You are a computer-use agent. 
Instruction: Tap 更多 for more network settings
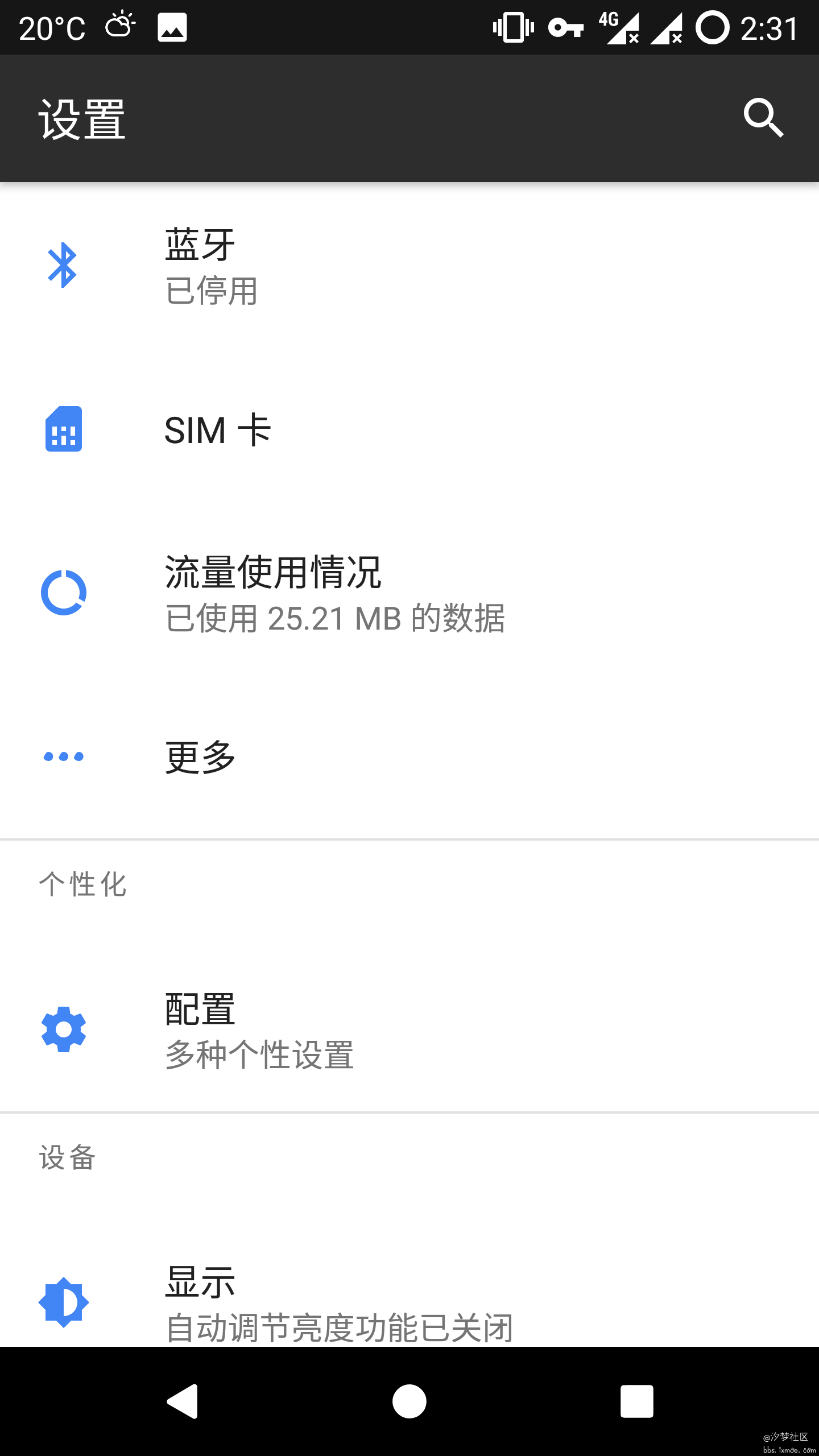point(409,756)
